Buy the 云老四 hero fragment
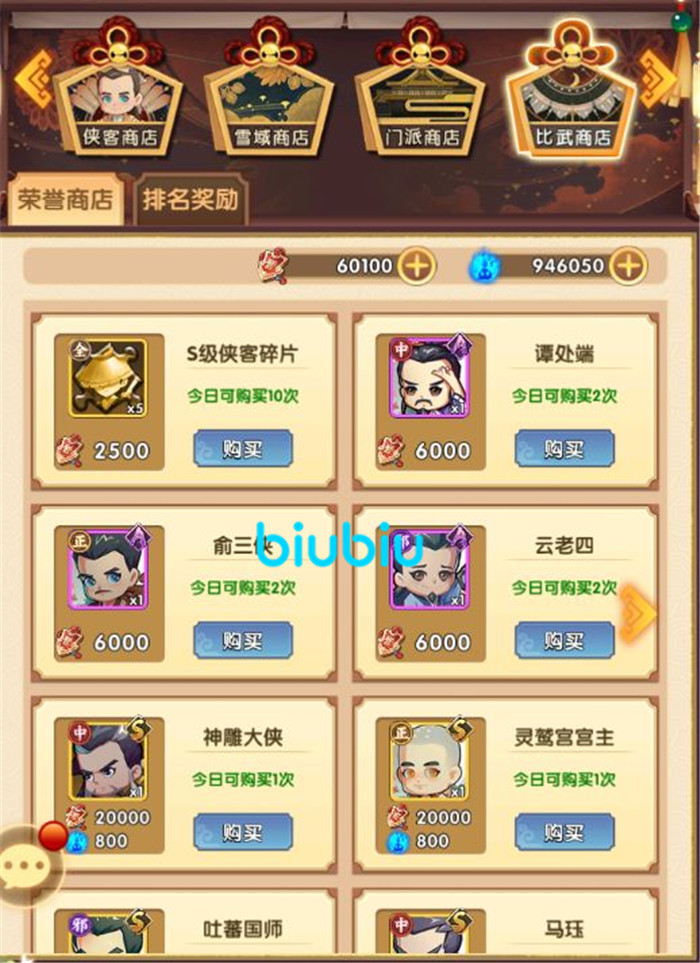 pyautogui.click(x=564, y=640)
